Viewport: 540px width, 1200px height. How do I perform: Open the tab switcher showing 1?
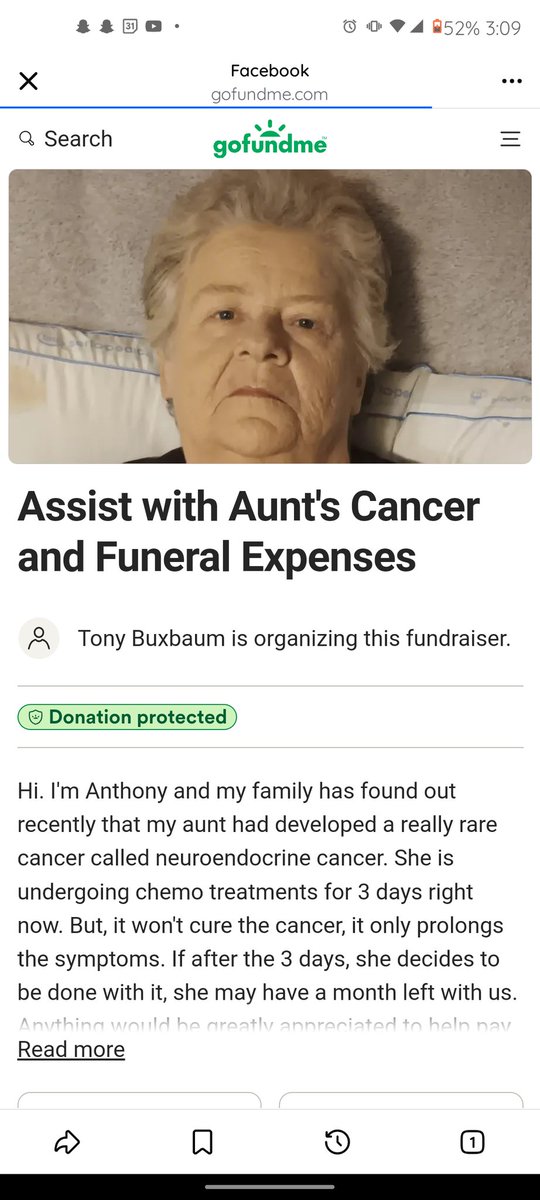472,1141
